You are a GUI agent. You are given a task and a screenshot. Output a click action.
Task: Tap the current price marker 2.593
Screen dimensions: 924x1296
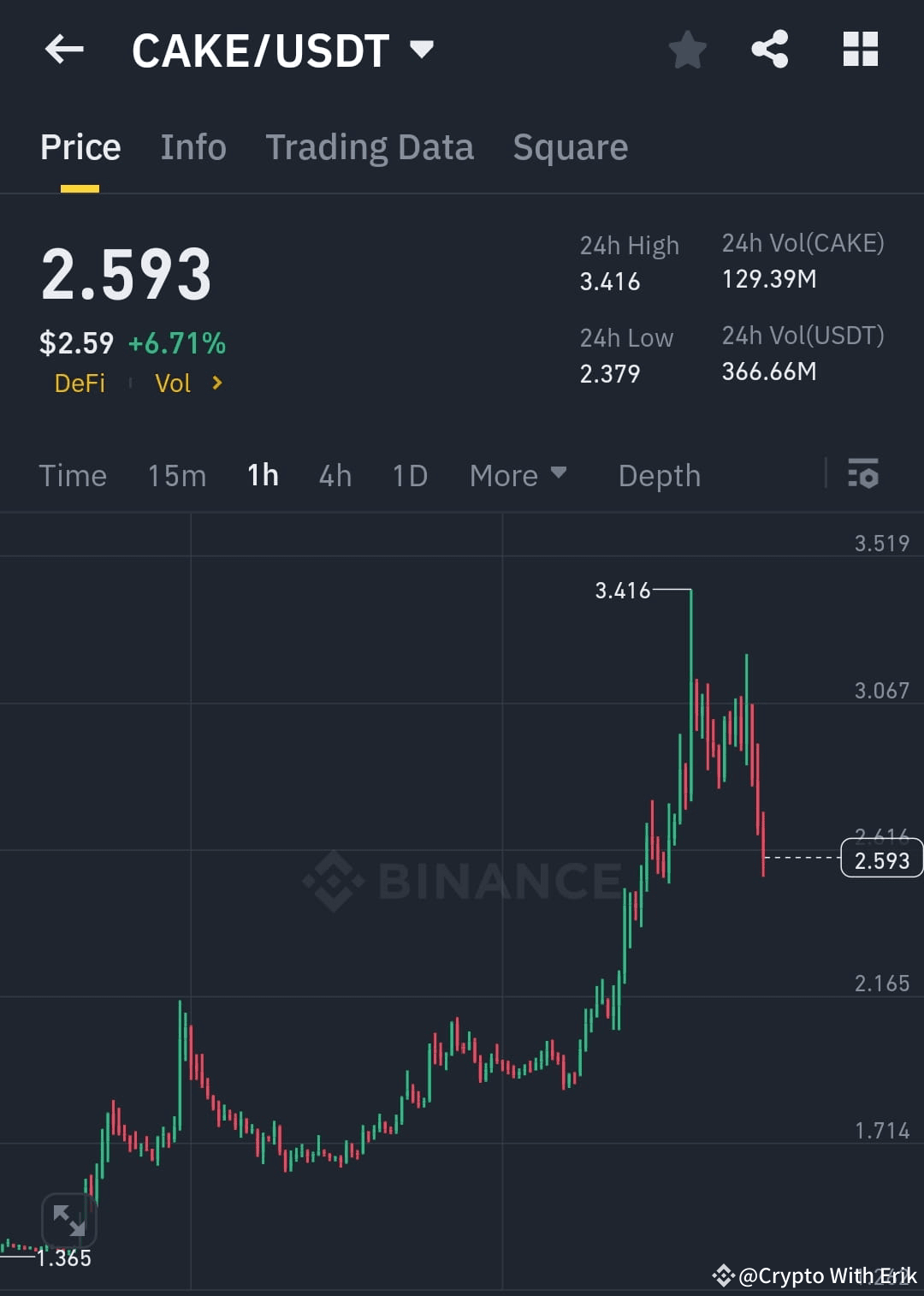click(x=881, y=859)
